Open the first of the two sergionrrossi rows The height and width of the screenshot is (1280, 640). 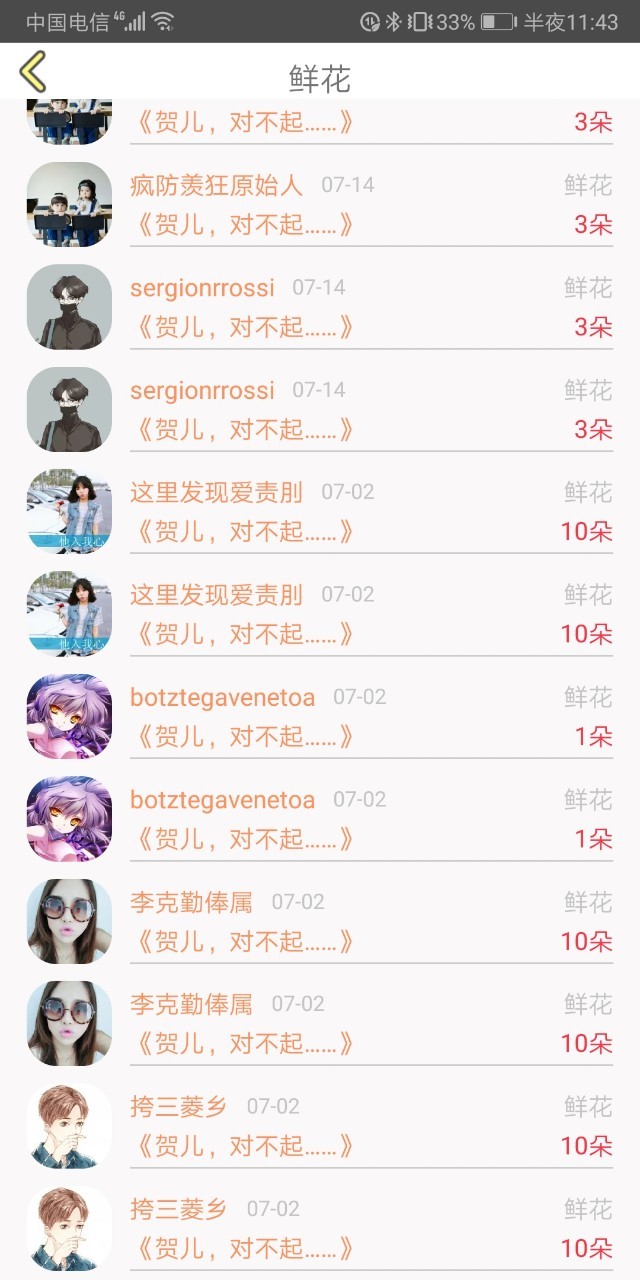tap(320, 307)
